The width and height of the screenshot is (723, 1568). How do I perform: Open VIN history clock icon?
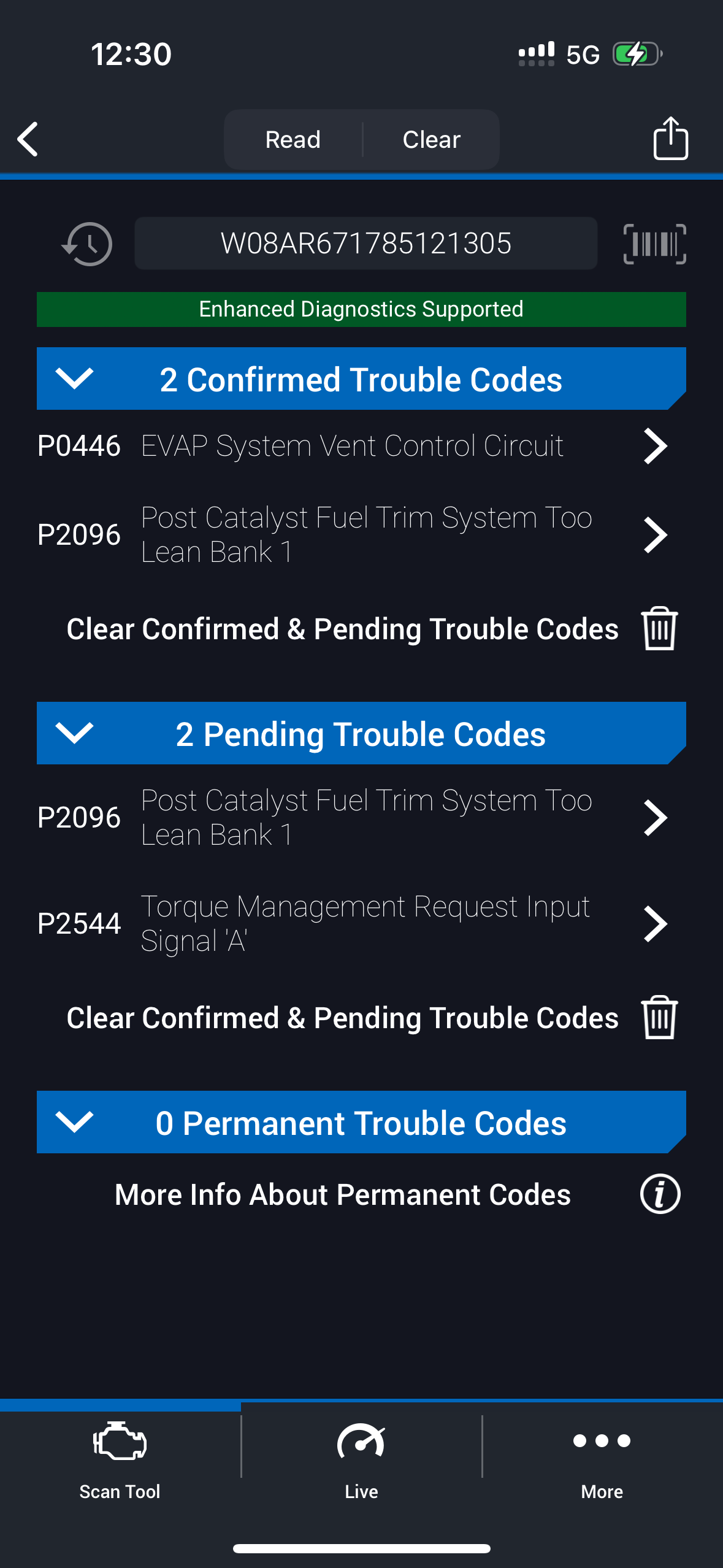(87, 244)
